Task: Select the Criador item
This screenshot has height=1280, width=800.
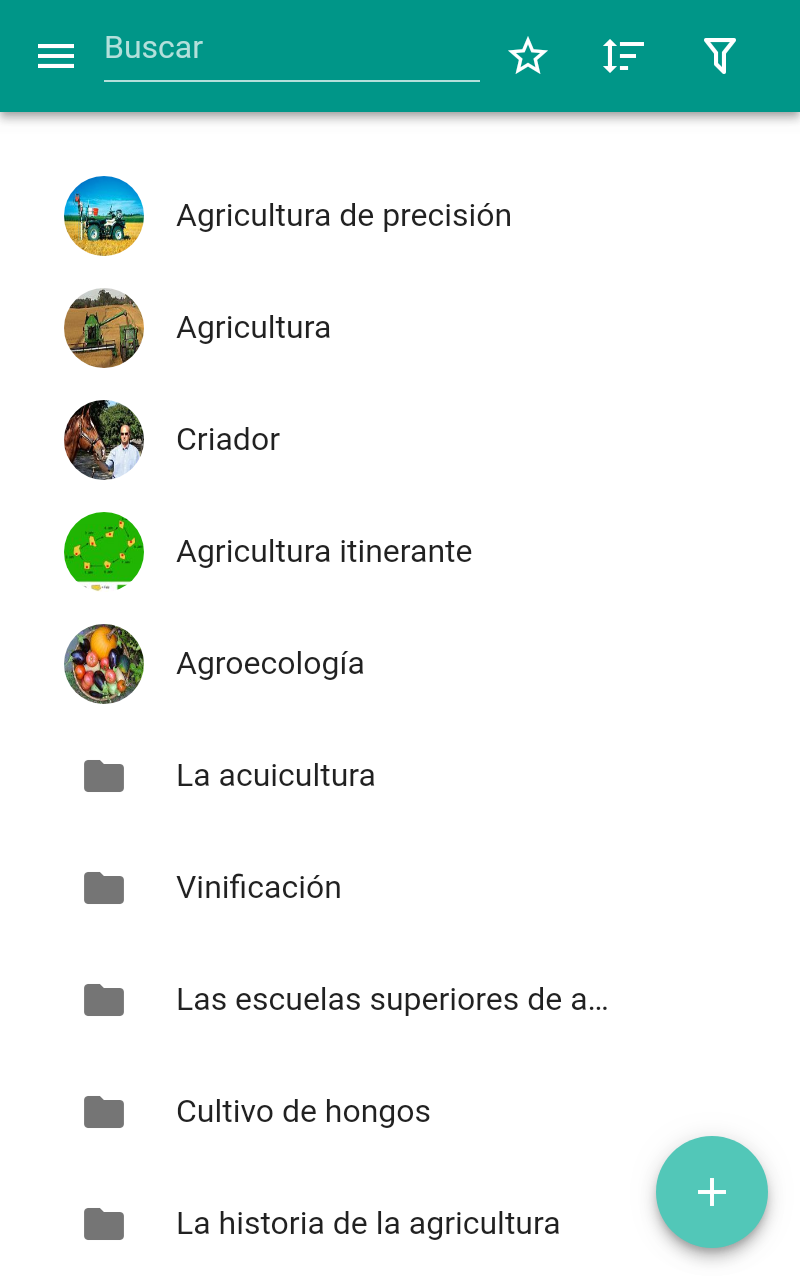Action: pos(400,440)
